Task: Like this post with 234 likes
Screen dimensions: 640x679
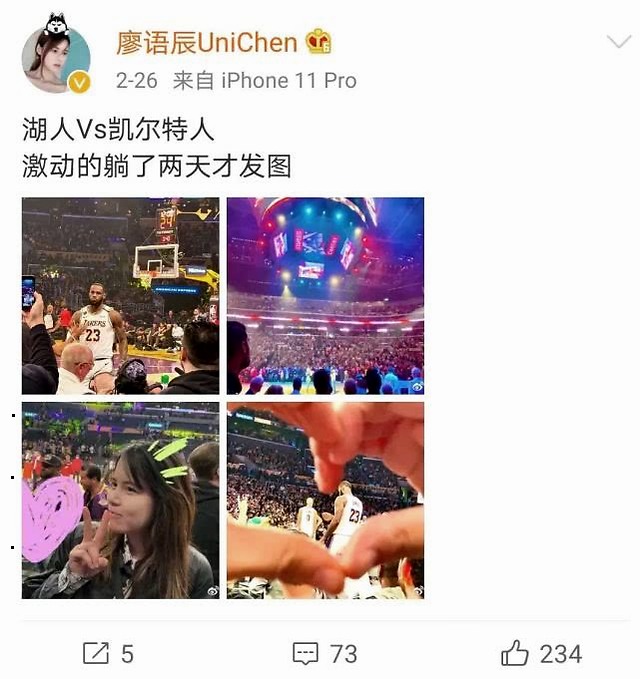Action: point(540,654)
